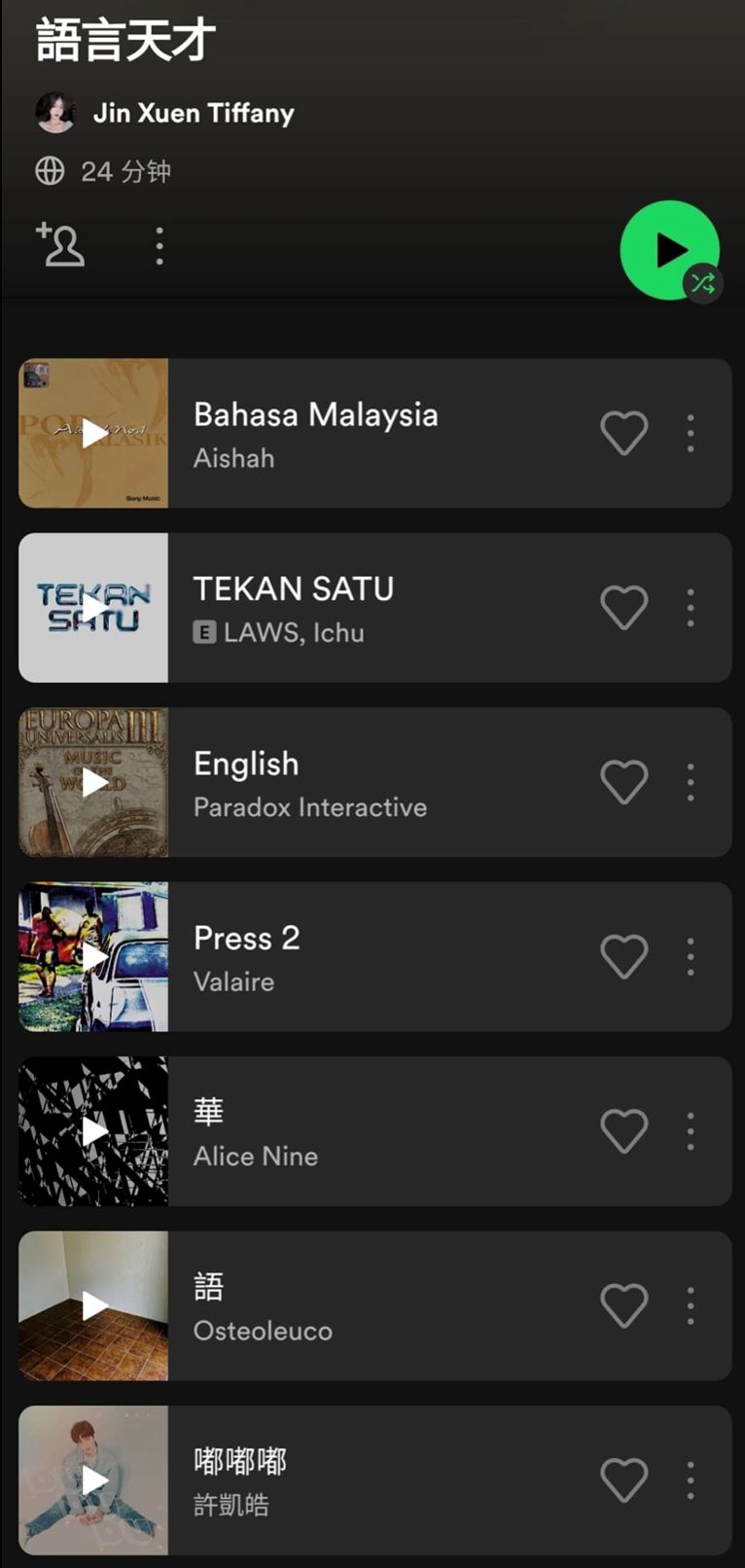Like the song Bahasa Malaysia
This screenshot has width=745, height=1568.
(623, 433)
